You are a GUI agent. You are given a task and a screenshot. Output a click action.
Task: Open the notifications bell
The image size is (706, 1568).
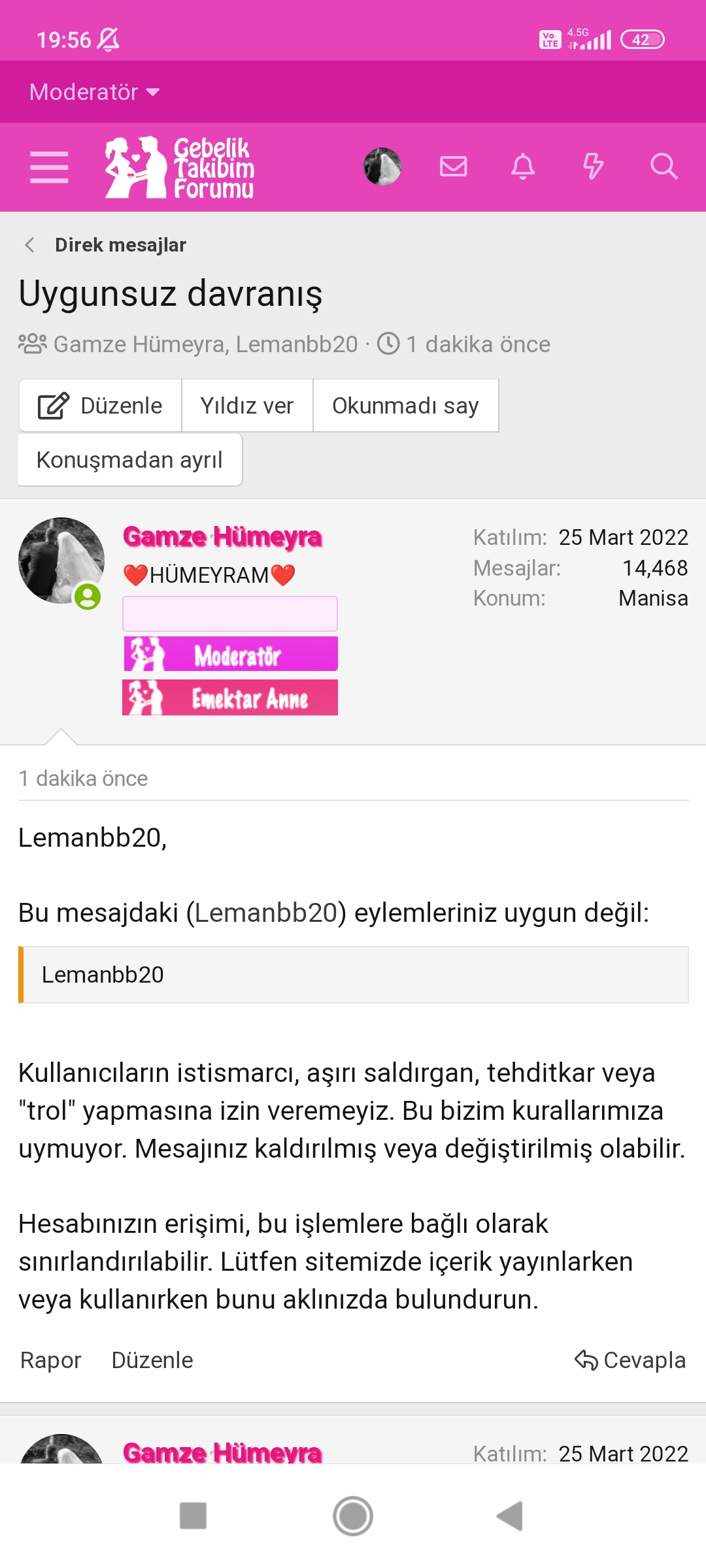(x=523, y=167)
